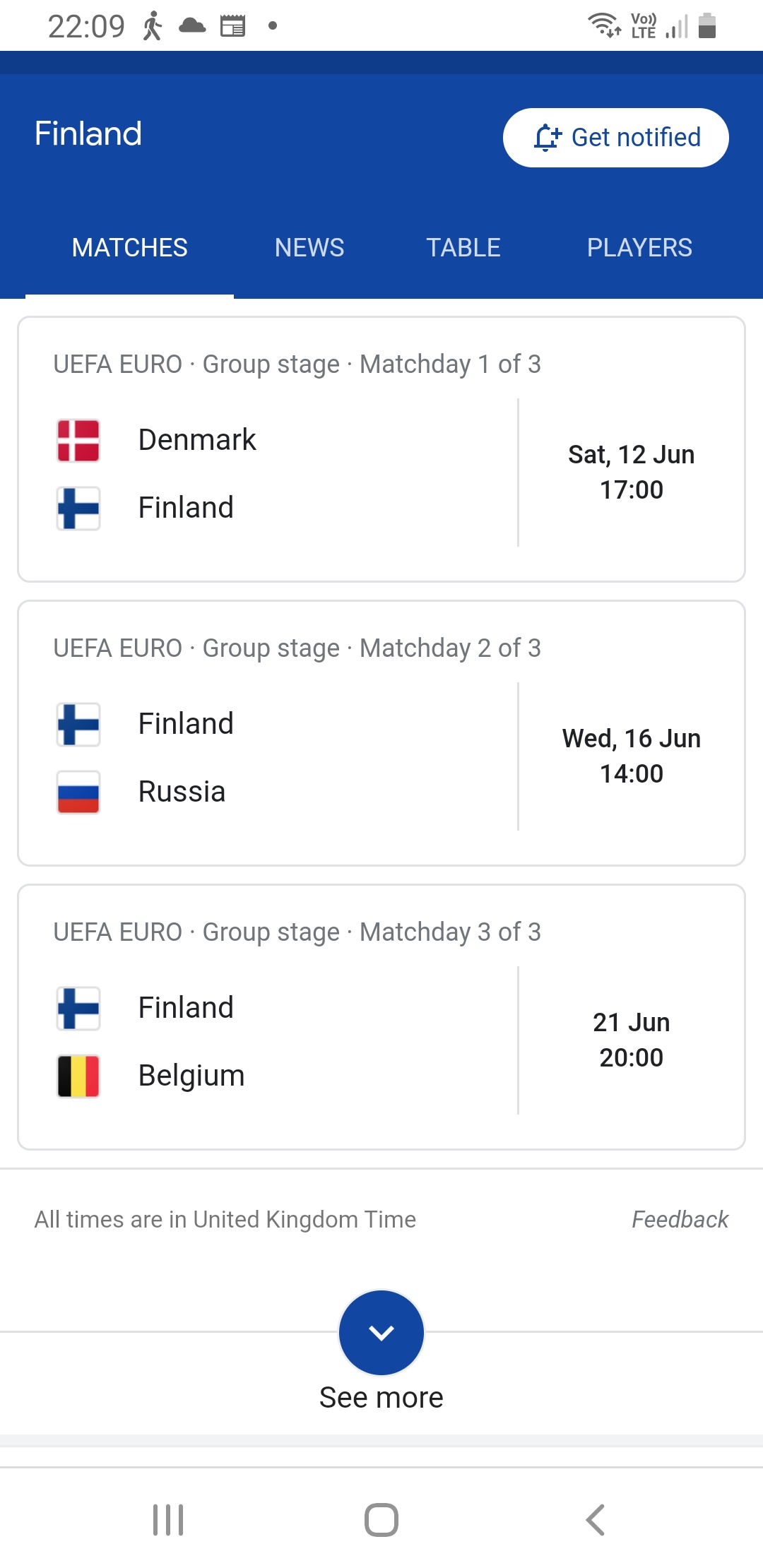The image size is (763, 1568).
Task: Select the Matches tab
Action: coord(130,248)
